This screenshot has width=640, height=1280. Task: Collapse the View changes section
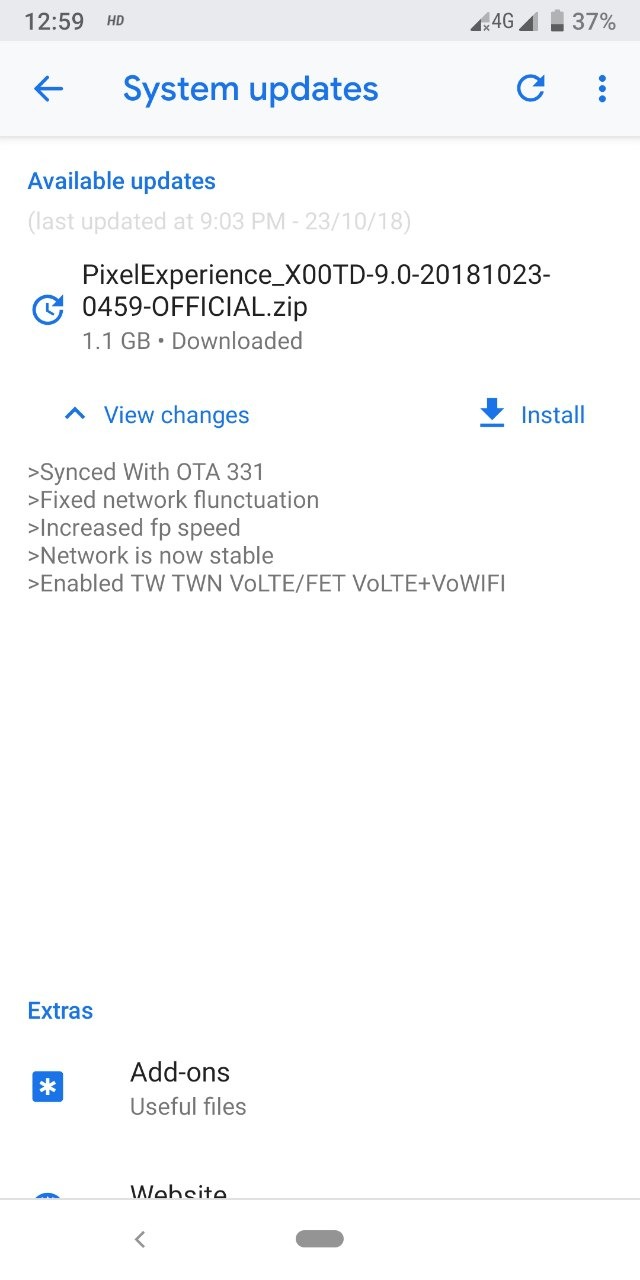(x=157, y=415)
